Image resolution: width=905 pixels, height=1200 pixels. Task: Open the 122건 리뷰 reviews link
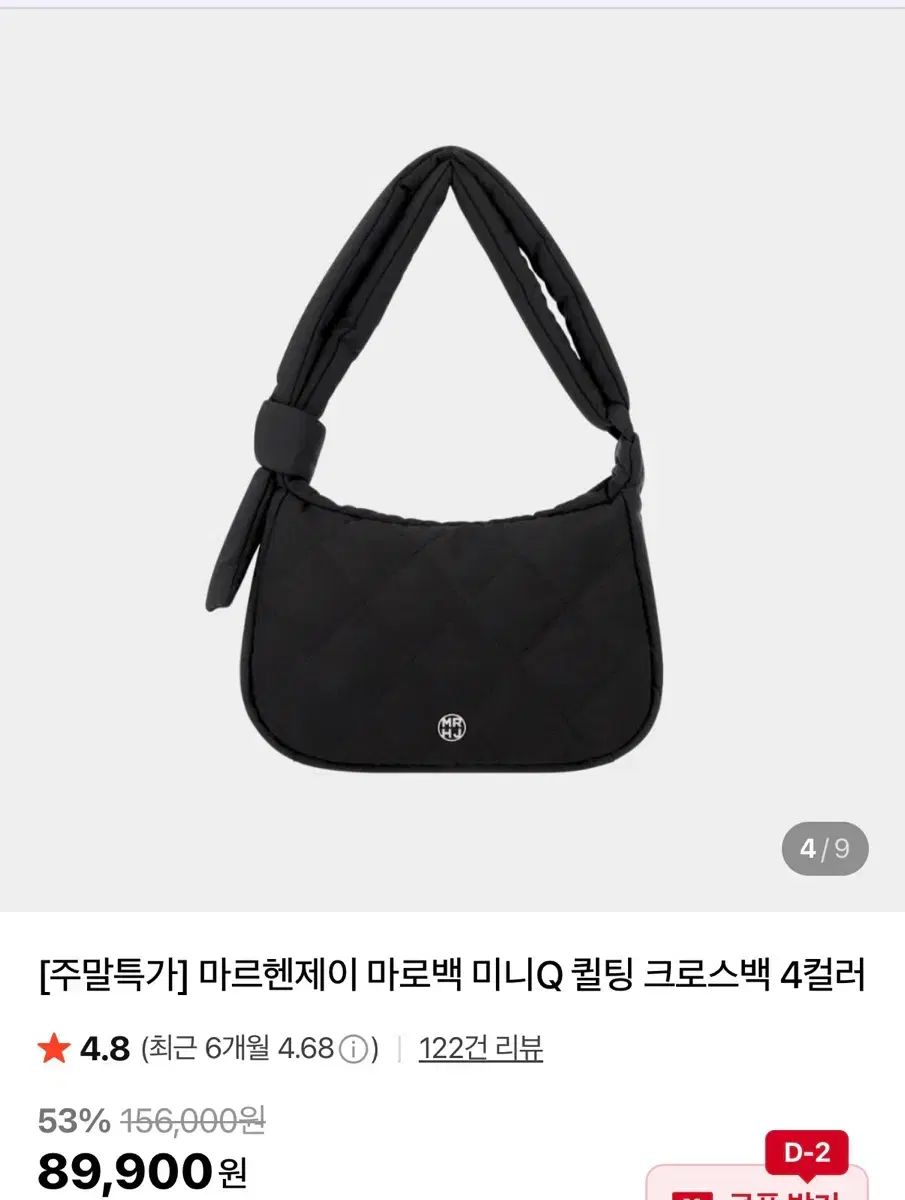pos(480,1049)
